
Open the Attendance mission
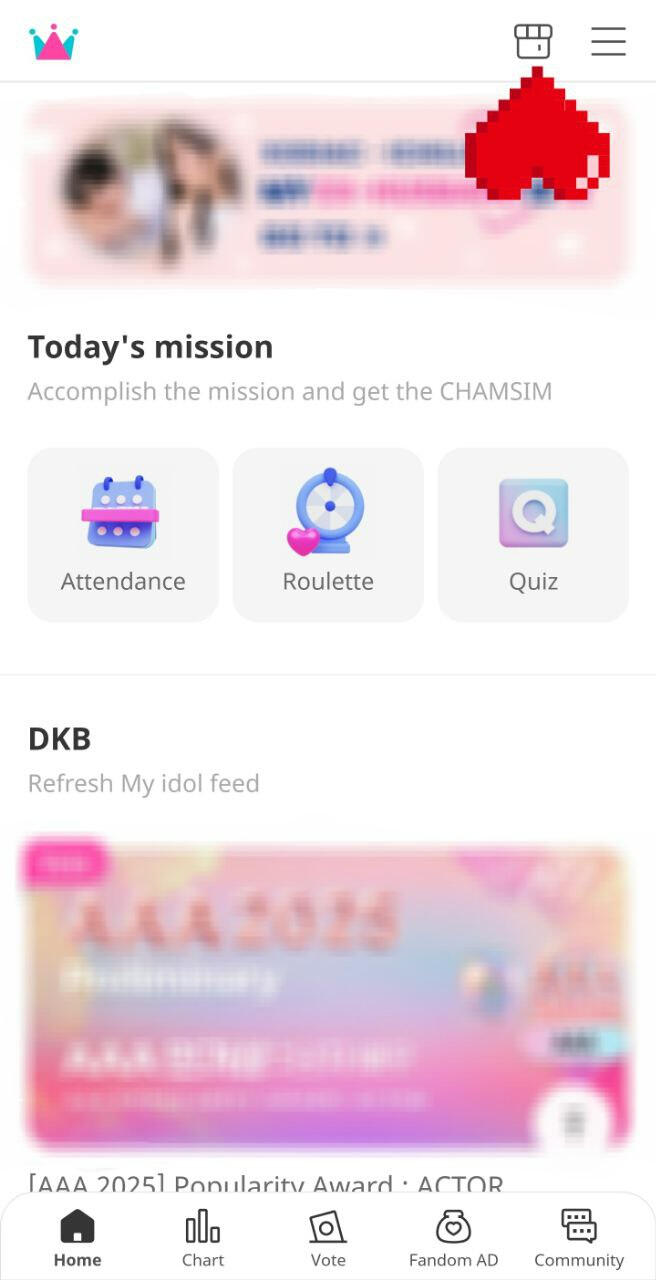coord(123,535)
